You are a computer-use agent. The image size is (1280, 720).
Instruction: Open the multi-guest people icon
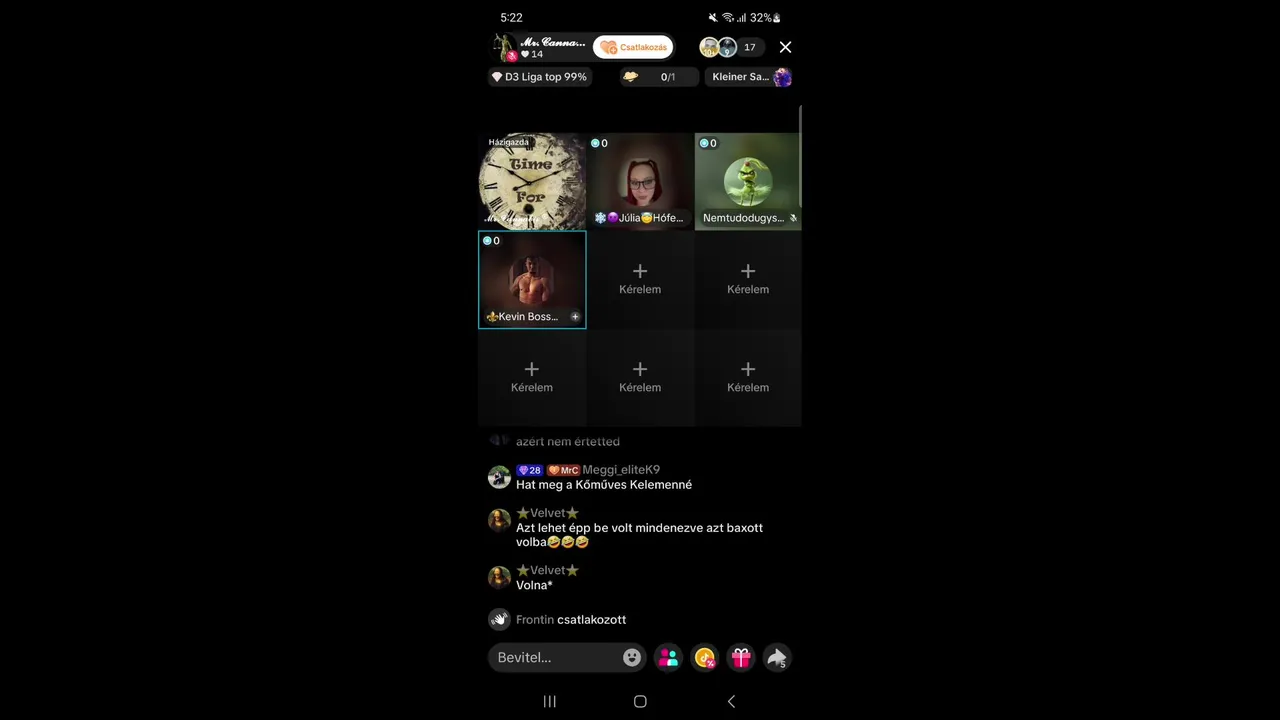click(669, 657)
